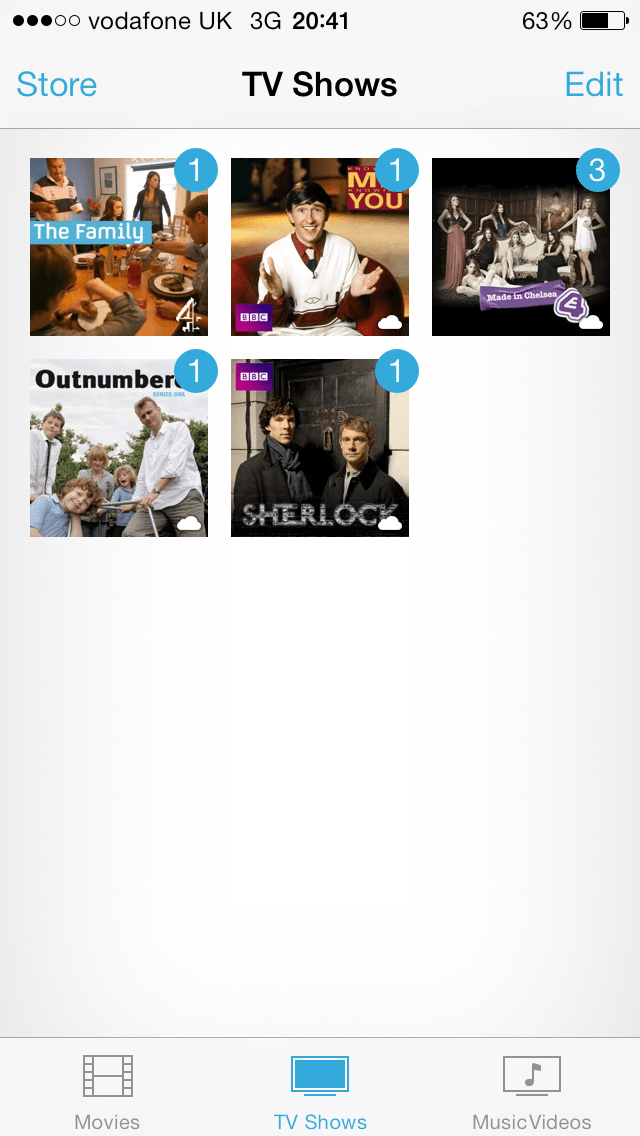This screenshot has width=640, height=1136.
Task: Tap Edit to manage TV shows
Action: point(594,85)
